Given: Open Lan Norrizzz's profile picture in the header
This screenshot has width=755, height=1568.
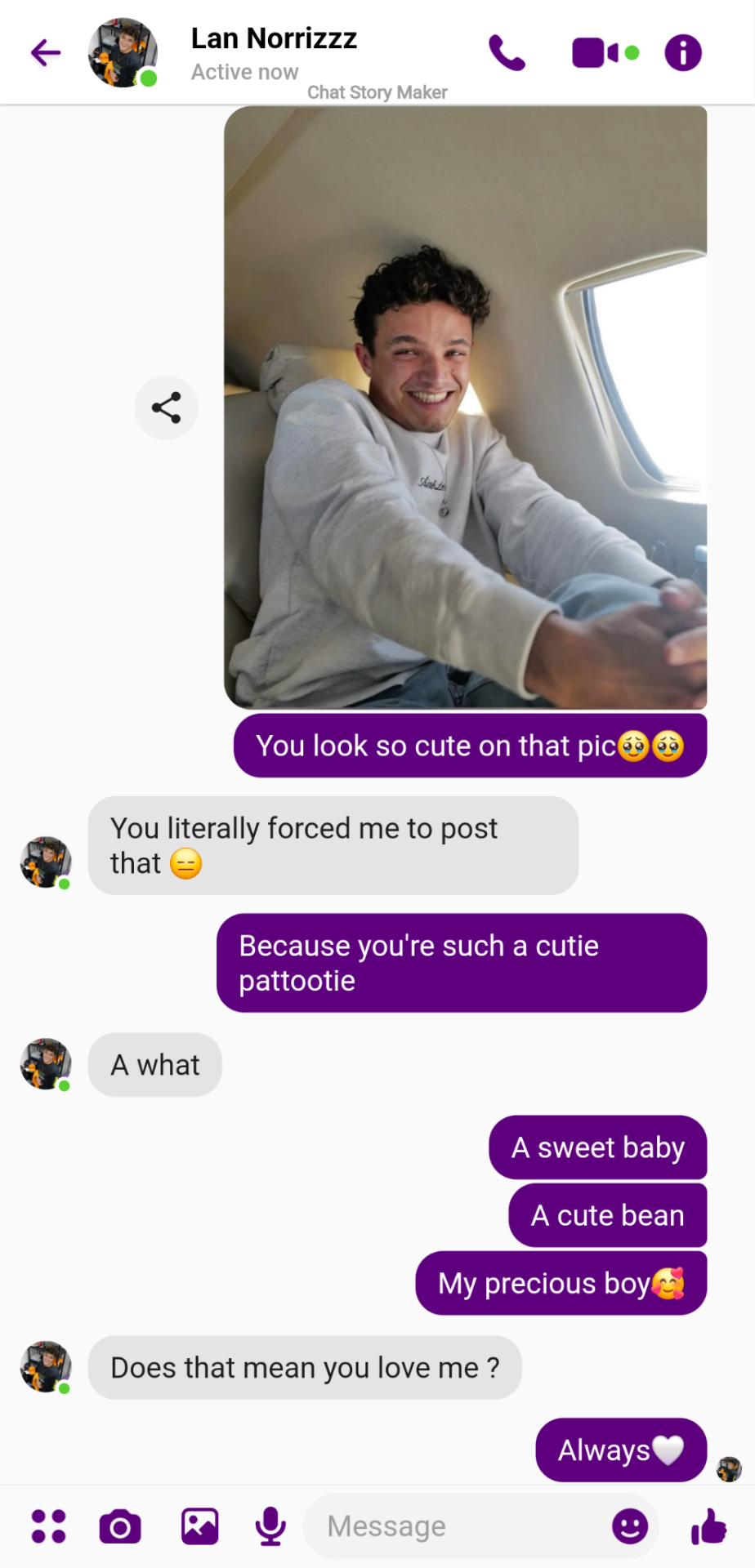Looking at the screenshot, I should coord(123,53).
